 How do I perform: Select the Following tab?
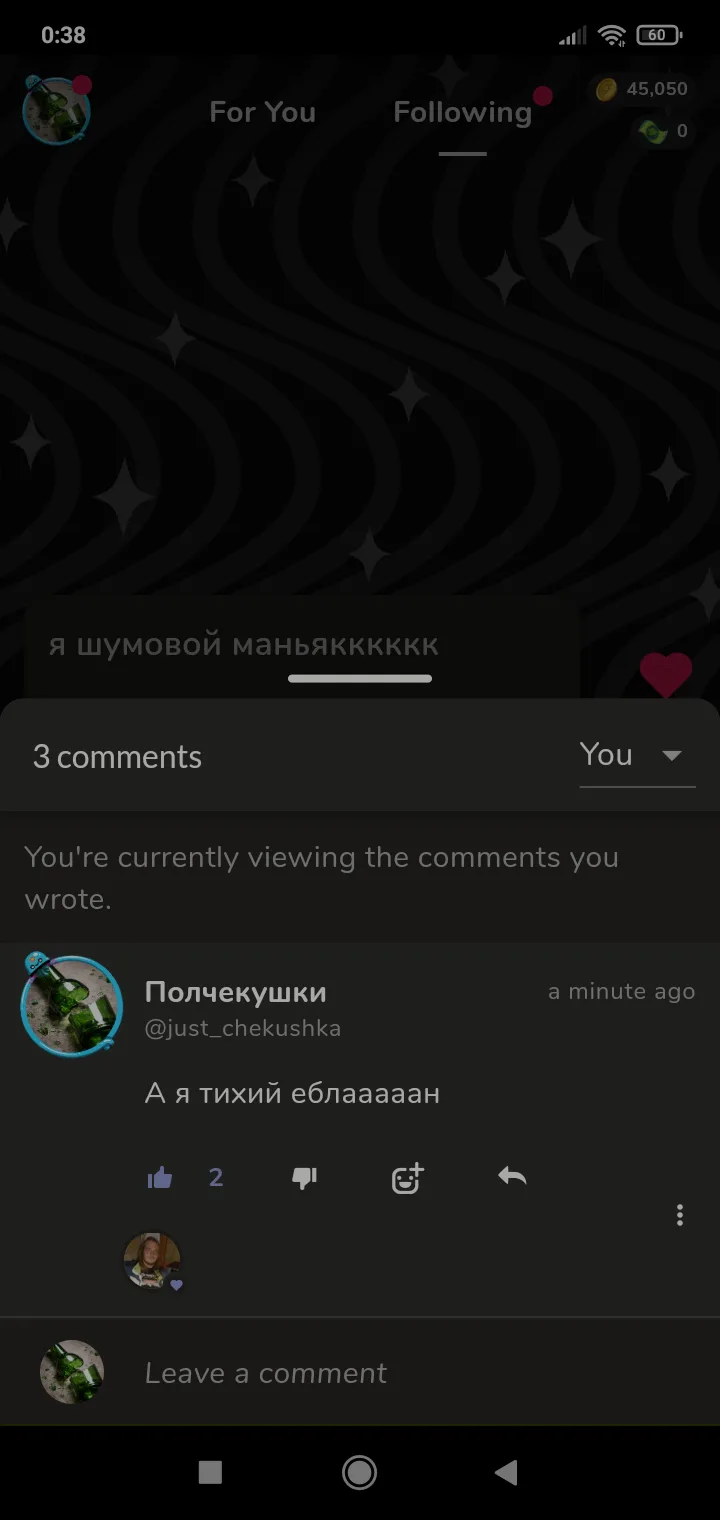(462, 112)
